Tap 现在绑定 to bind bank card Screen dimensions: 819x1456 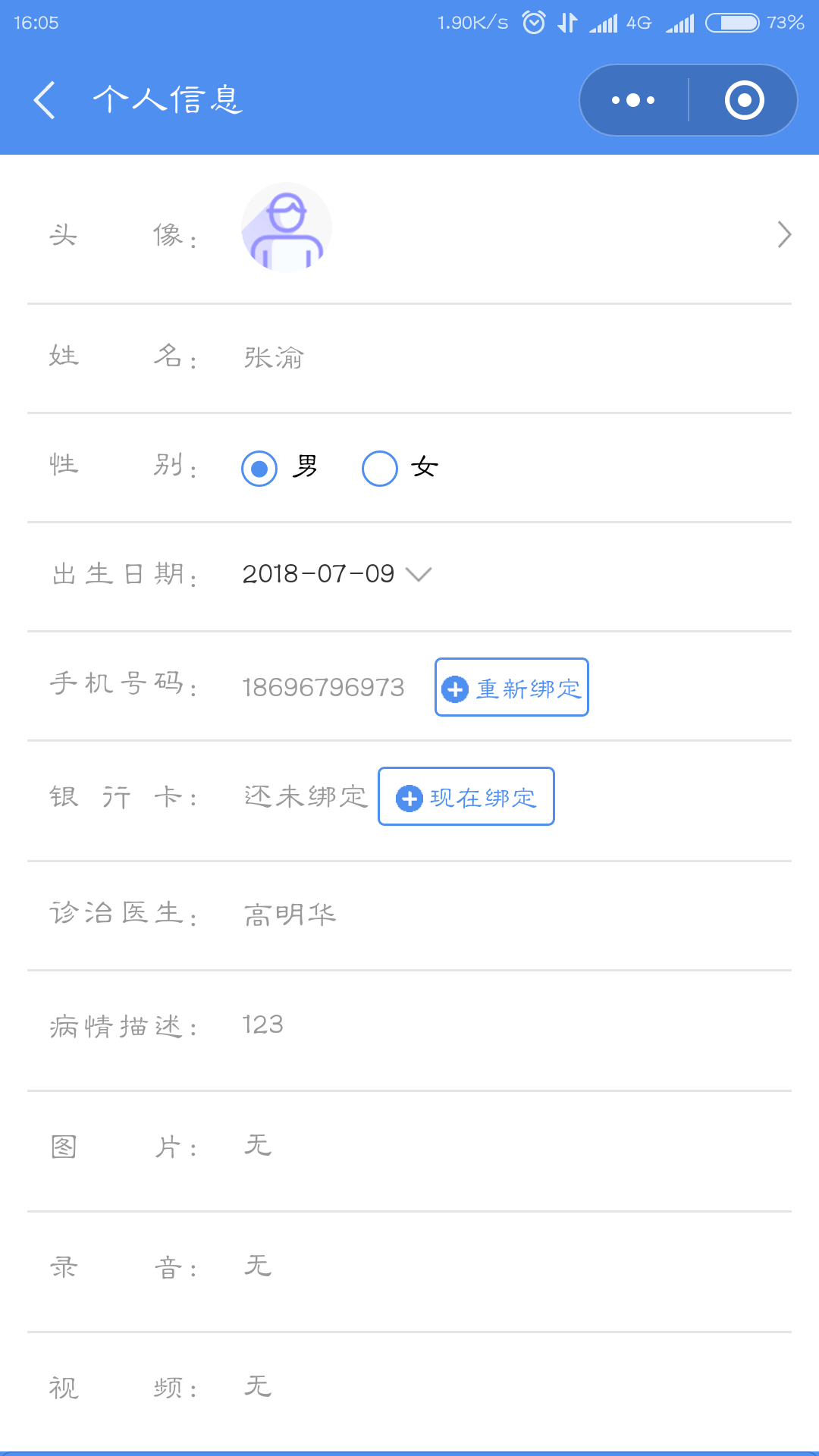click(x=466, y=797)
